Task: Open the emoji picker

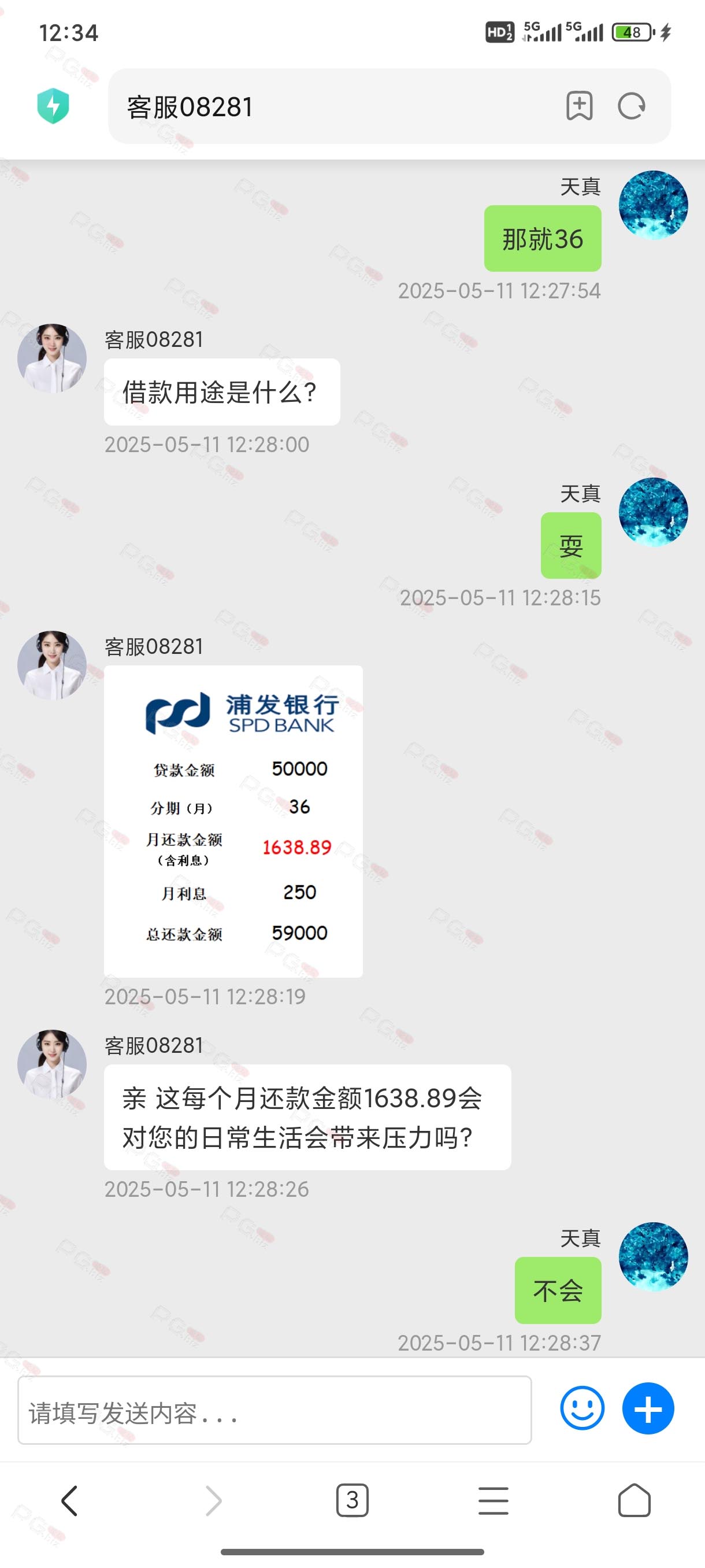Action: [x=582, y=1408]
